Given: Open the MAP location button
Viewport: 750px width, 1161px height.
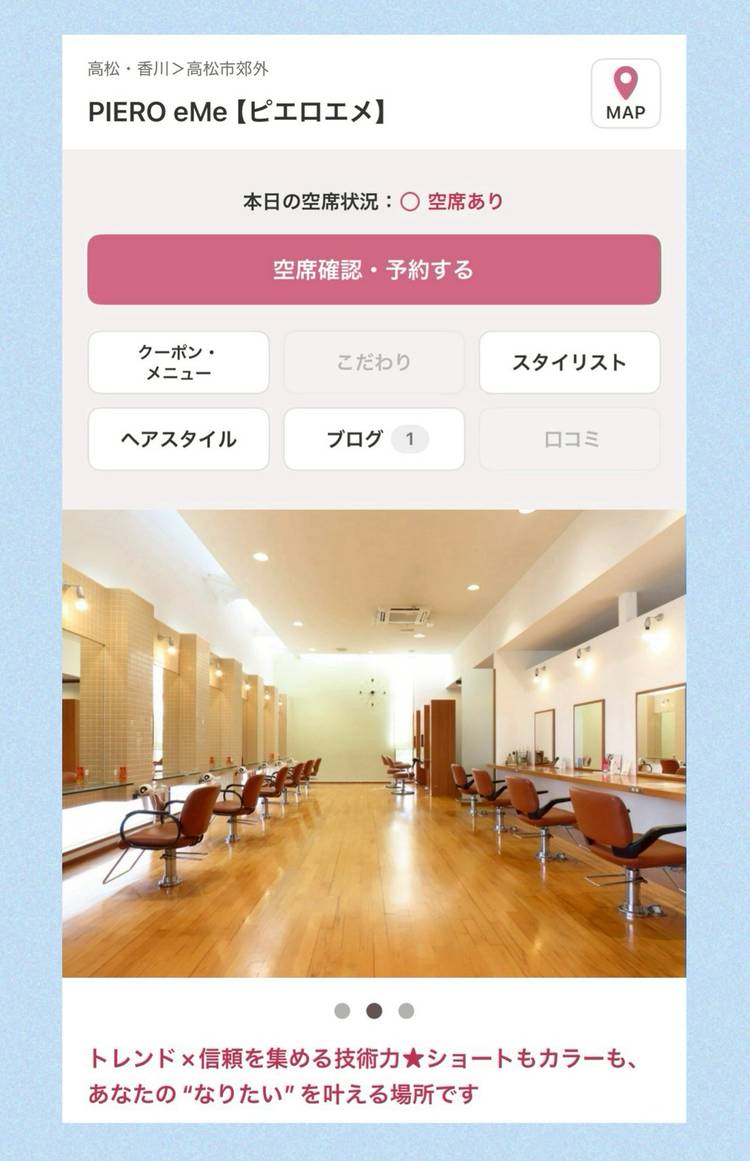Looking at the screenshot, I should (x=625, y=93).
